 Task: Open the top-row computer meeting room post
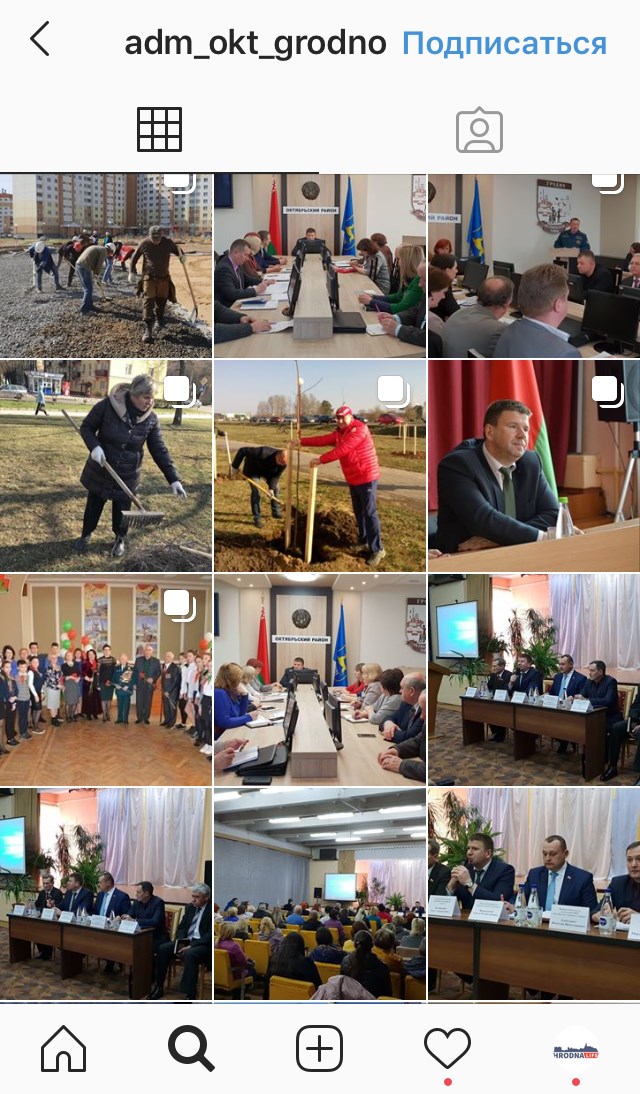point(533,265)
